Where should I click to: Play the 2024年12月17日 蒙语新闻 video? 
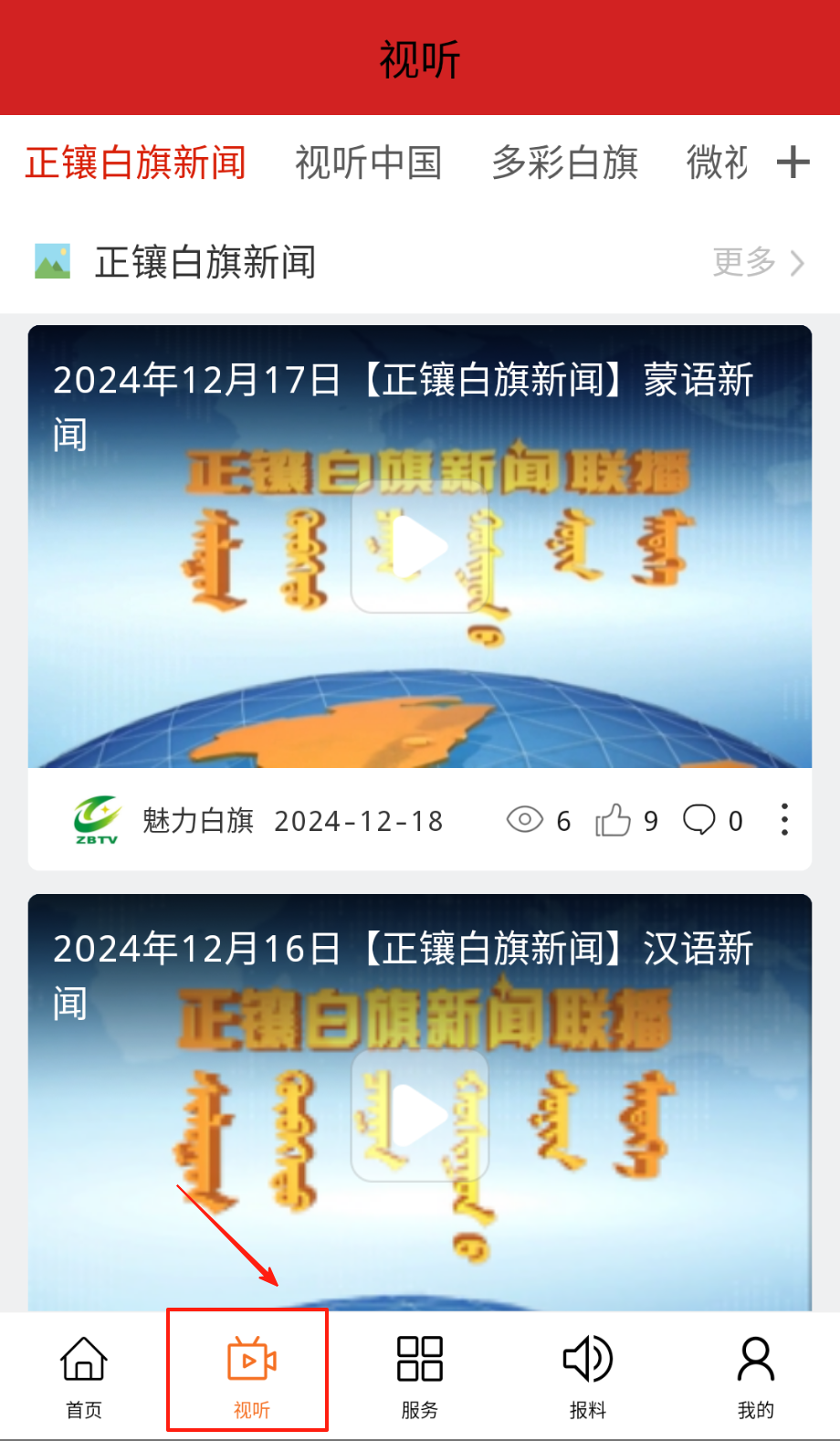click(419, 547)
